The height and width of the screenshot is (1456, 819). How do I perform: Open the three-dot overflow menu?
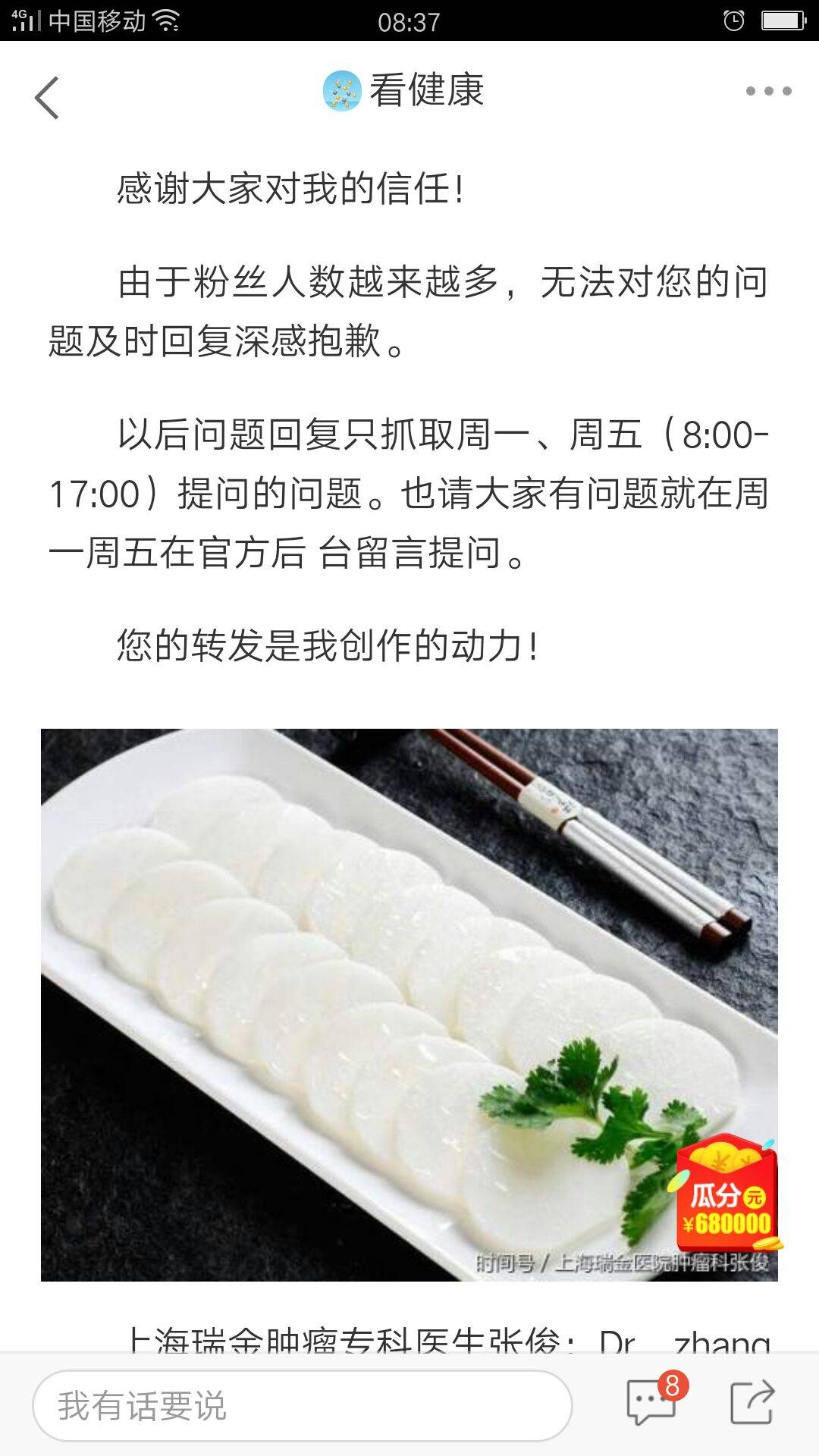point(767,91)
